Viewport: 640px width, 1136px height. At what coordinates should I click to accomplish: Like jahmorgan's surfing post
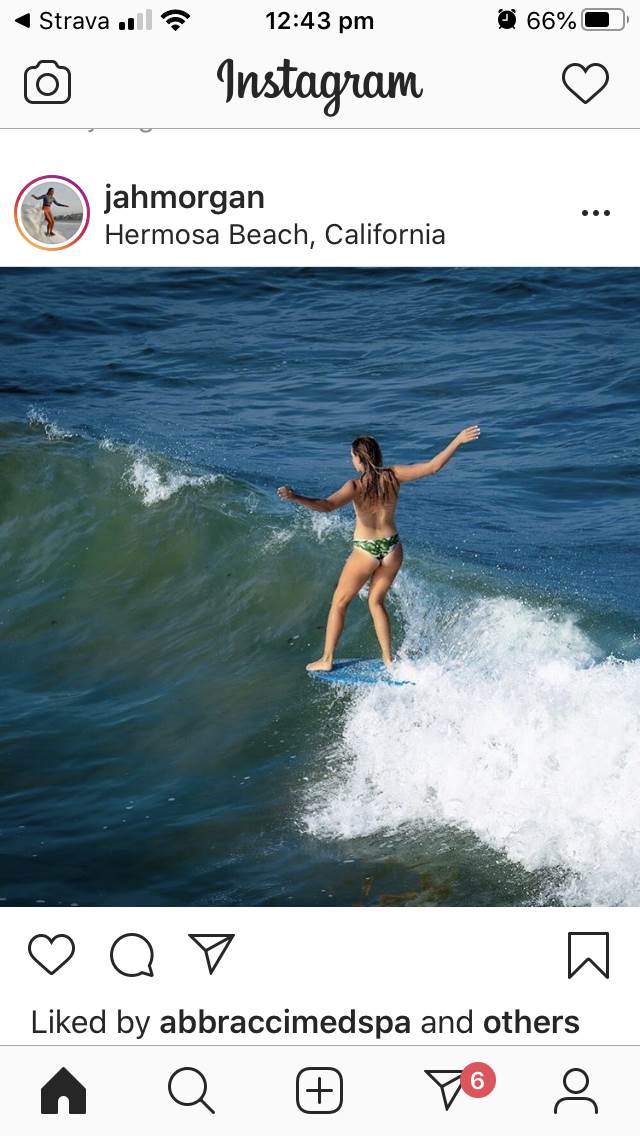point(51,954)
